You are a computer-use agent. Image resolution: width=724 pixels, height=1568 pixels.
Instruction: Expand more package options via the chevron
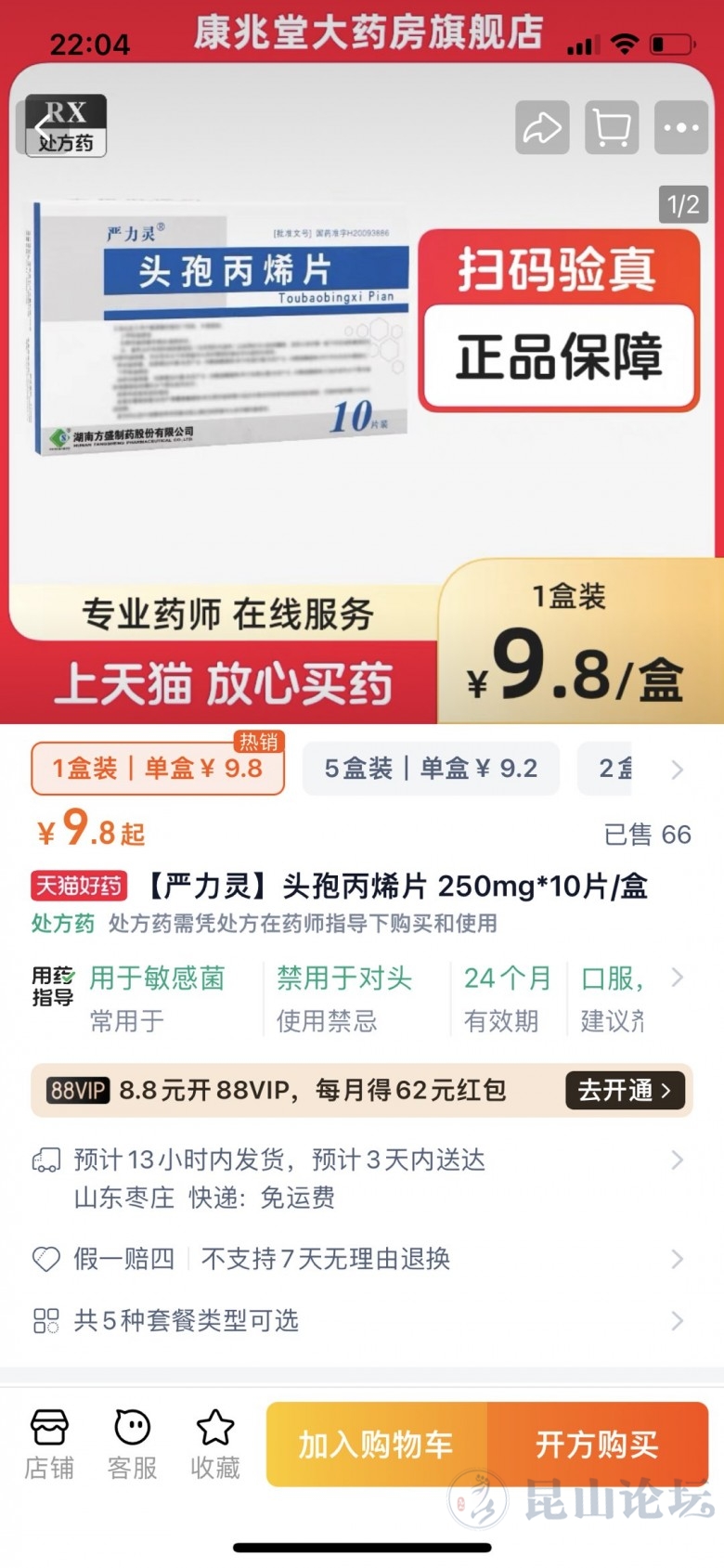[x=678, y=770]
